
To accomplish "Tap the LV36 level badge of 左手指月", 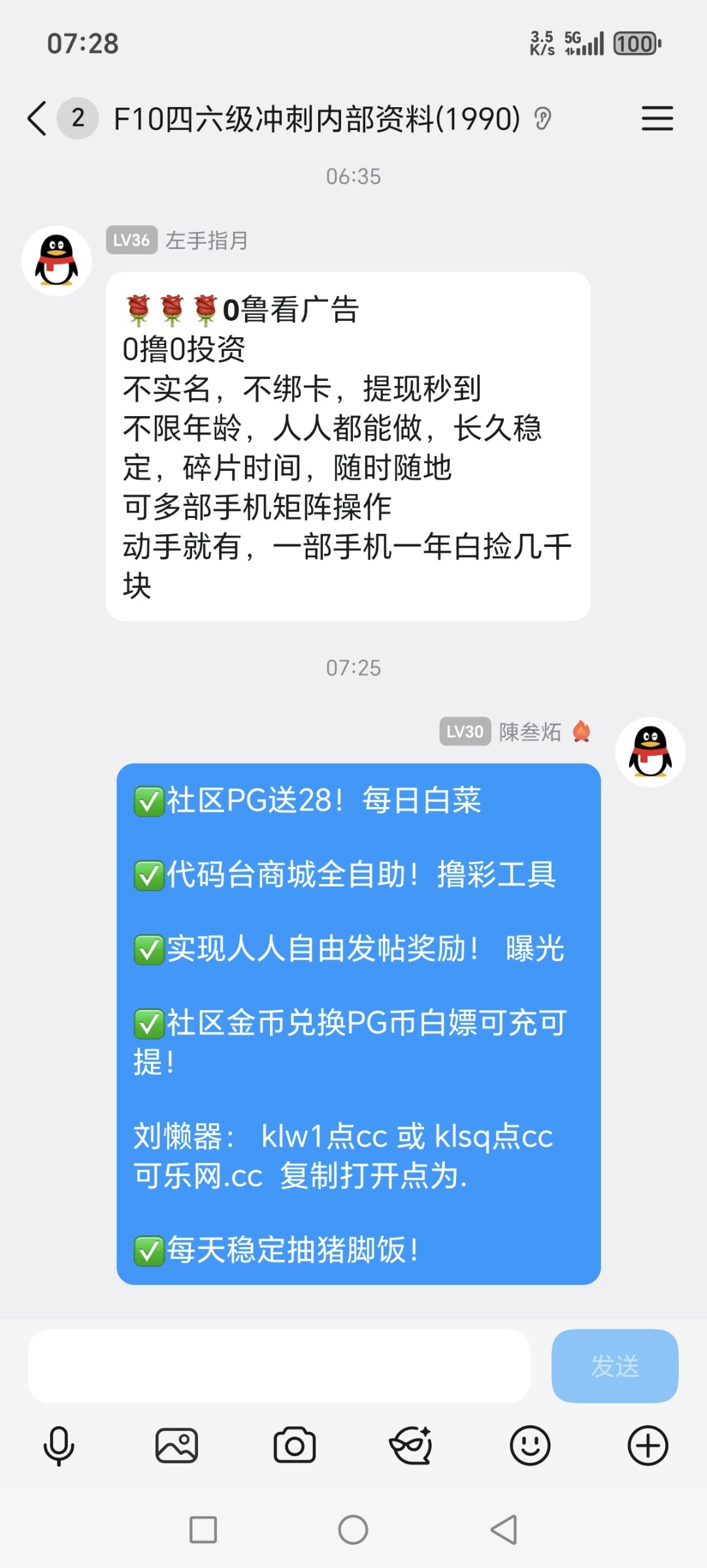I will 131,240.
